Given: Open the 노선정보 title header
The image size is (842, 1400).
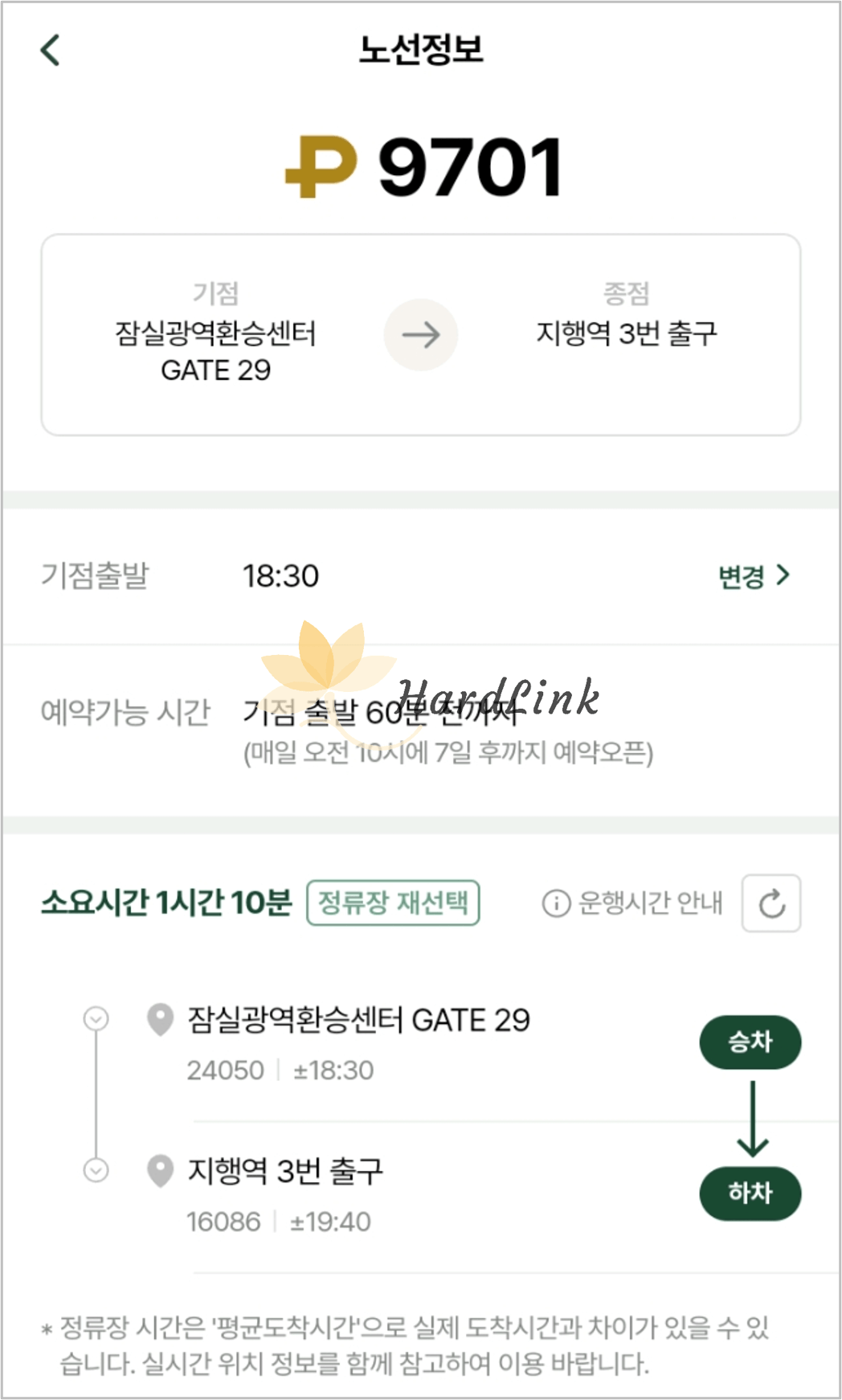Looking at the screenshot, I should 420,50.
